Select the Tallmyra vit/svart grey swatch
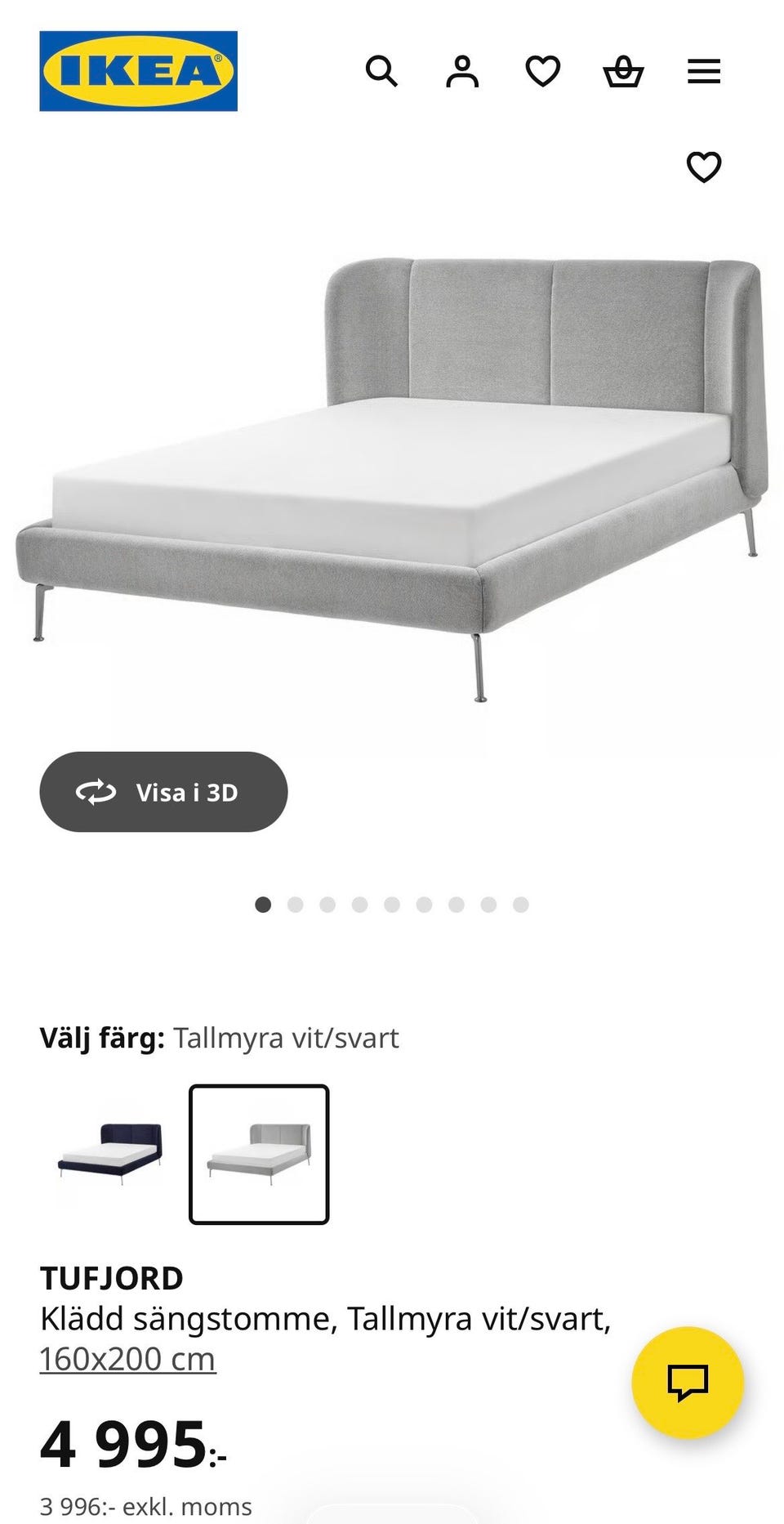The width and height of the screenshot is (784, 1524). coord(259,1154)
